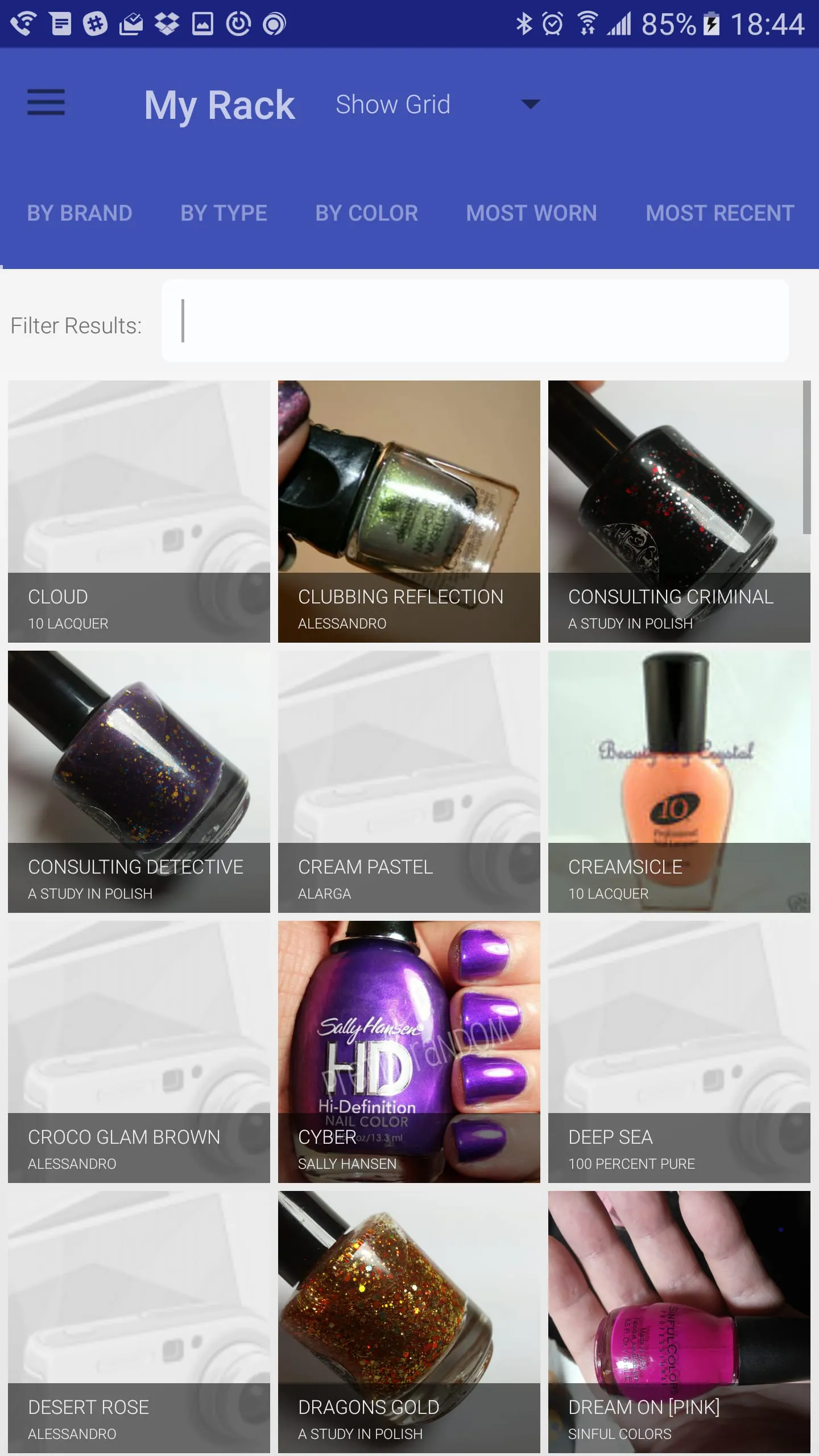Select the MOST RECENT tab
Viewport: 819px width, 1456px height.
(x=719, y=213)
